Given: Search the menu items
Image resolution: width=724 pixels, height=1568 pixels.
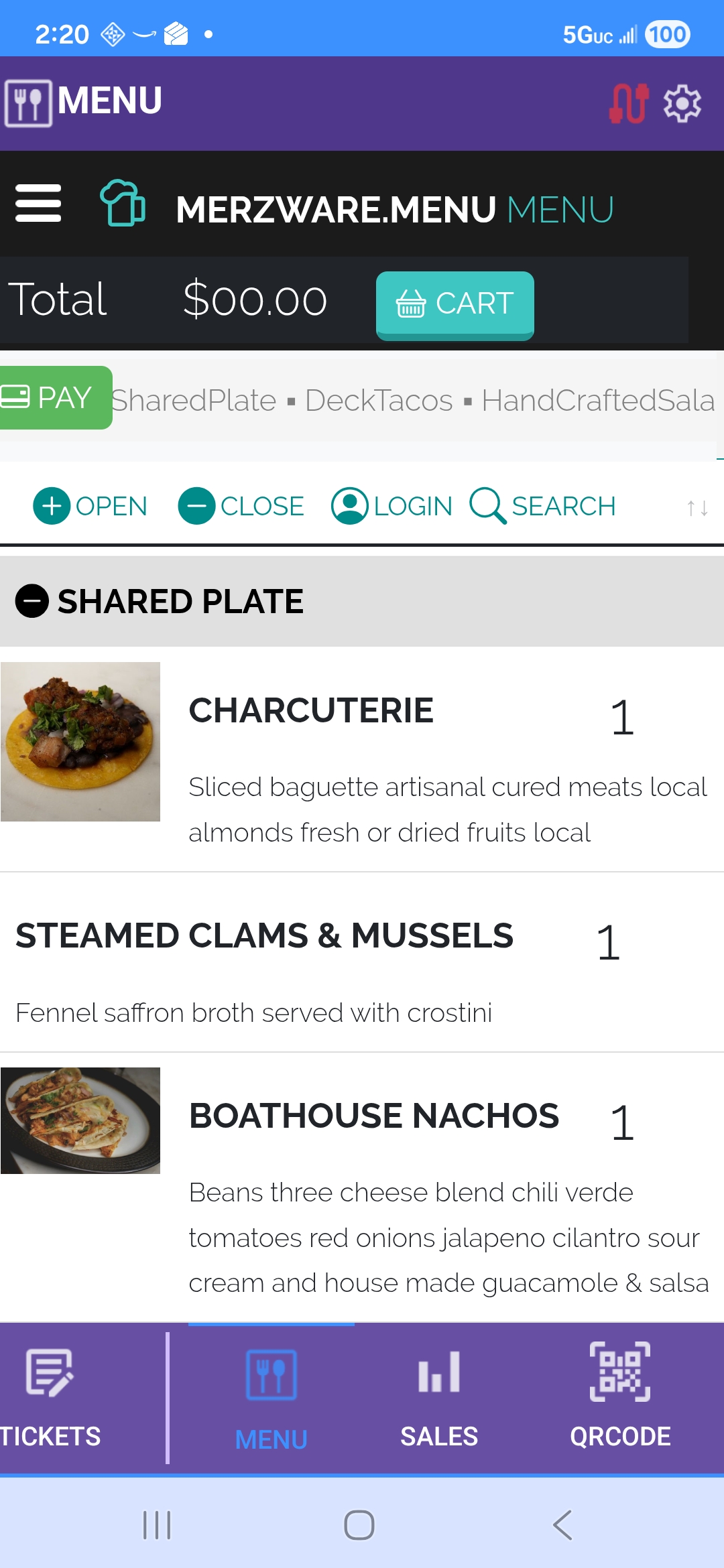Looking at the screenshot, I should coord(543,506).
